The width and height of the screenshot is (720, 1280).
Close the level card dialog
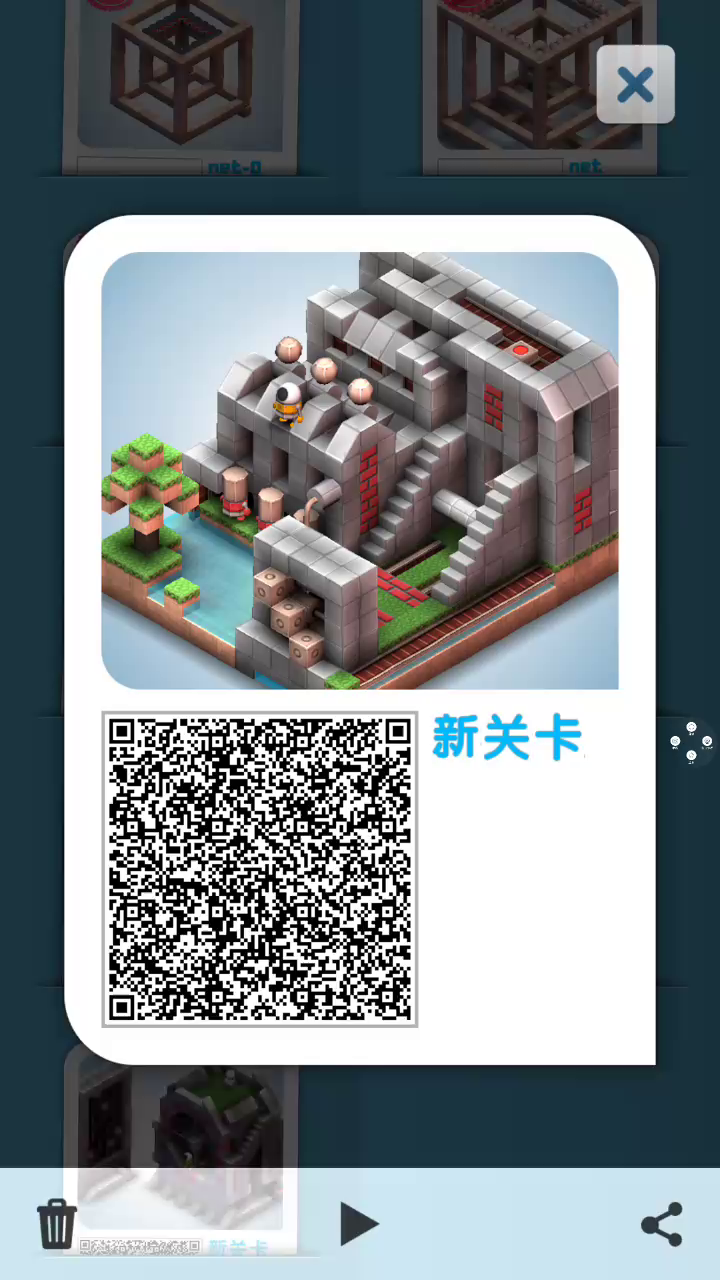636,85
